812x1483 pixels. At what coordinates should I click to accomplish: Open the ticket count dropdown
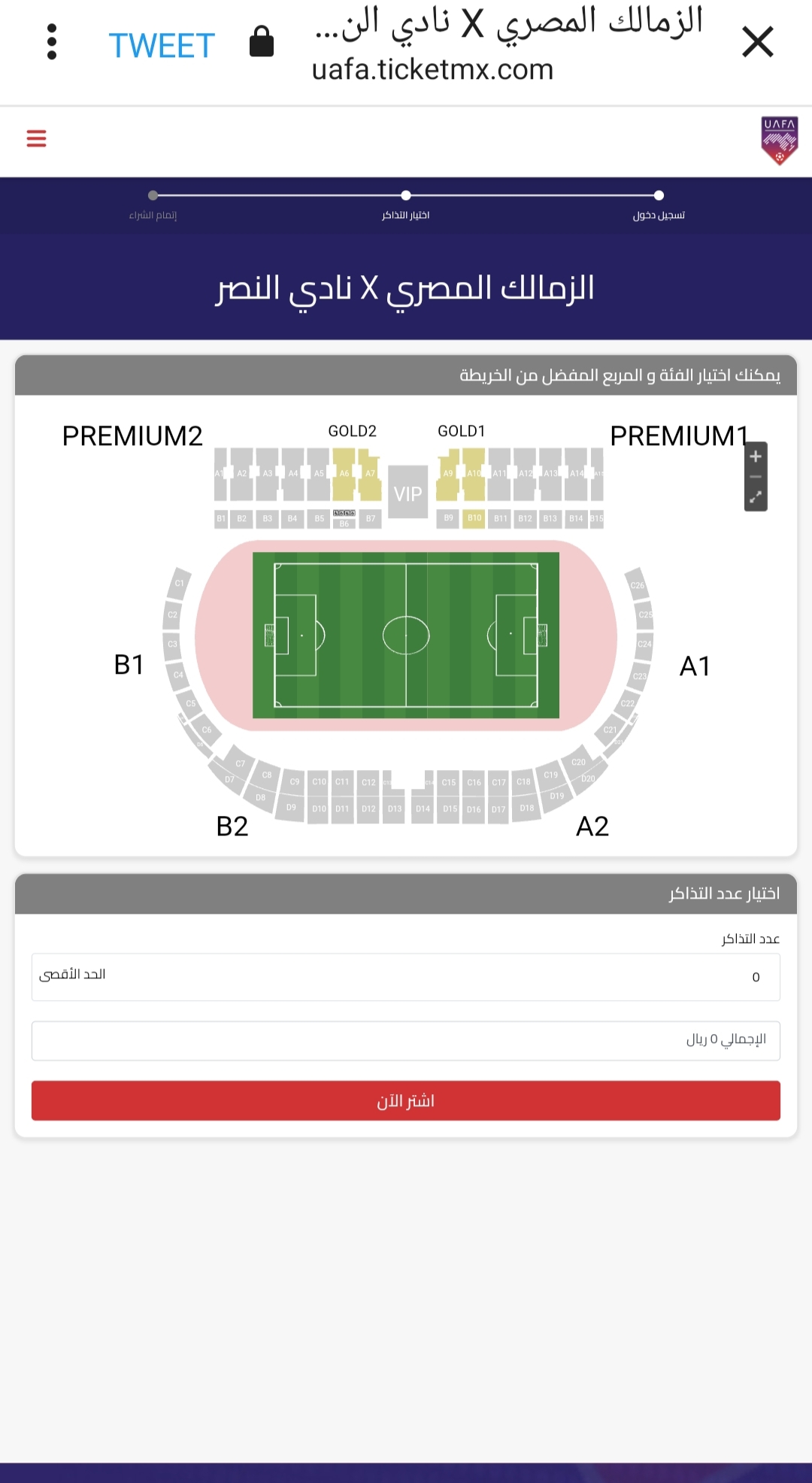click(406, 977)
